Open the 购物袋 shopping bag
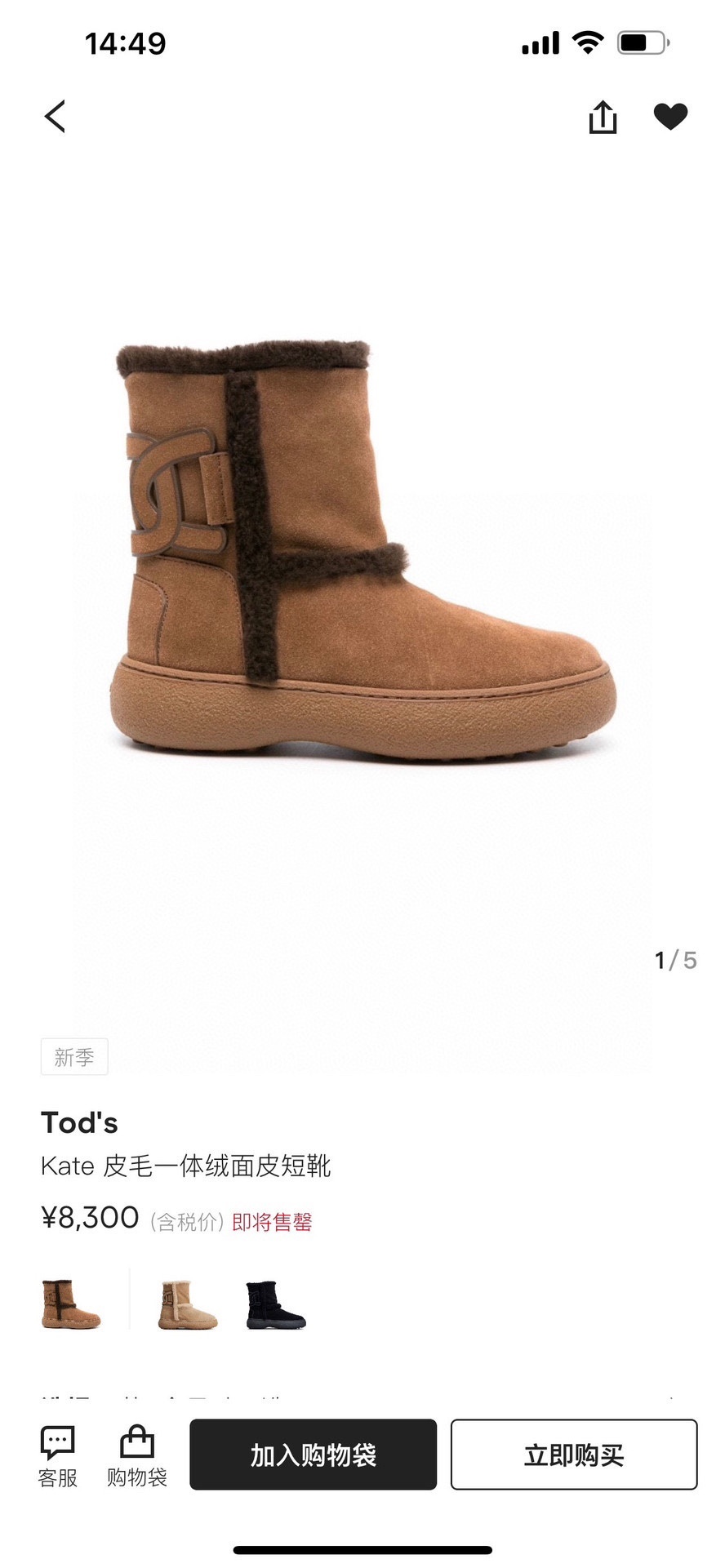This screenshot has height=1568, width=725. pyautogui.click(x=136, y=1457)
